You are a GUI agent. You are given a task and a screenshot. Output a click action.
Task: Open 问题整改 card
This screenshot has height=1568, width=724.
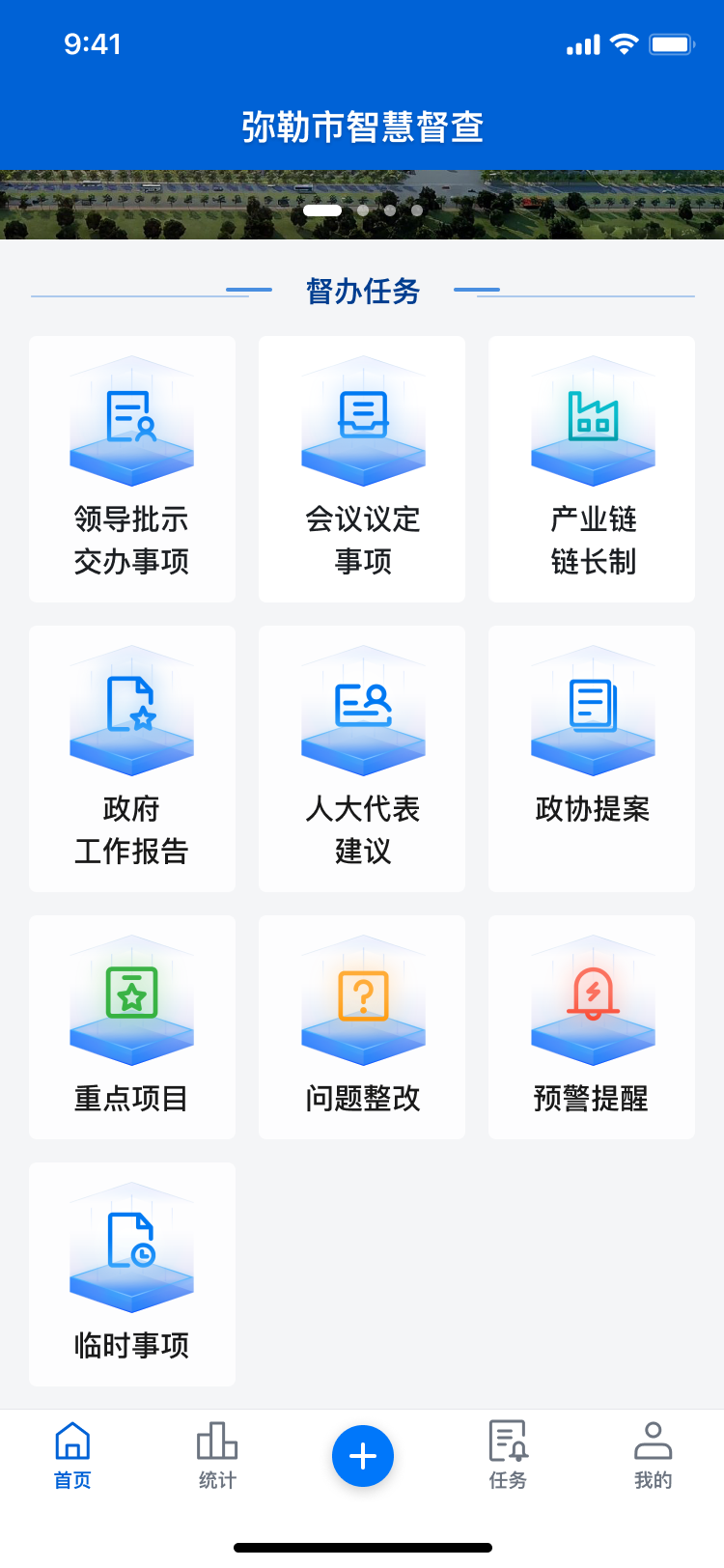[x=362, y=1027]
